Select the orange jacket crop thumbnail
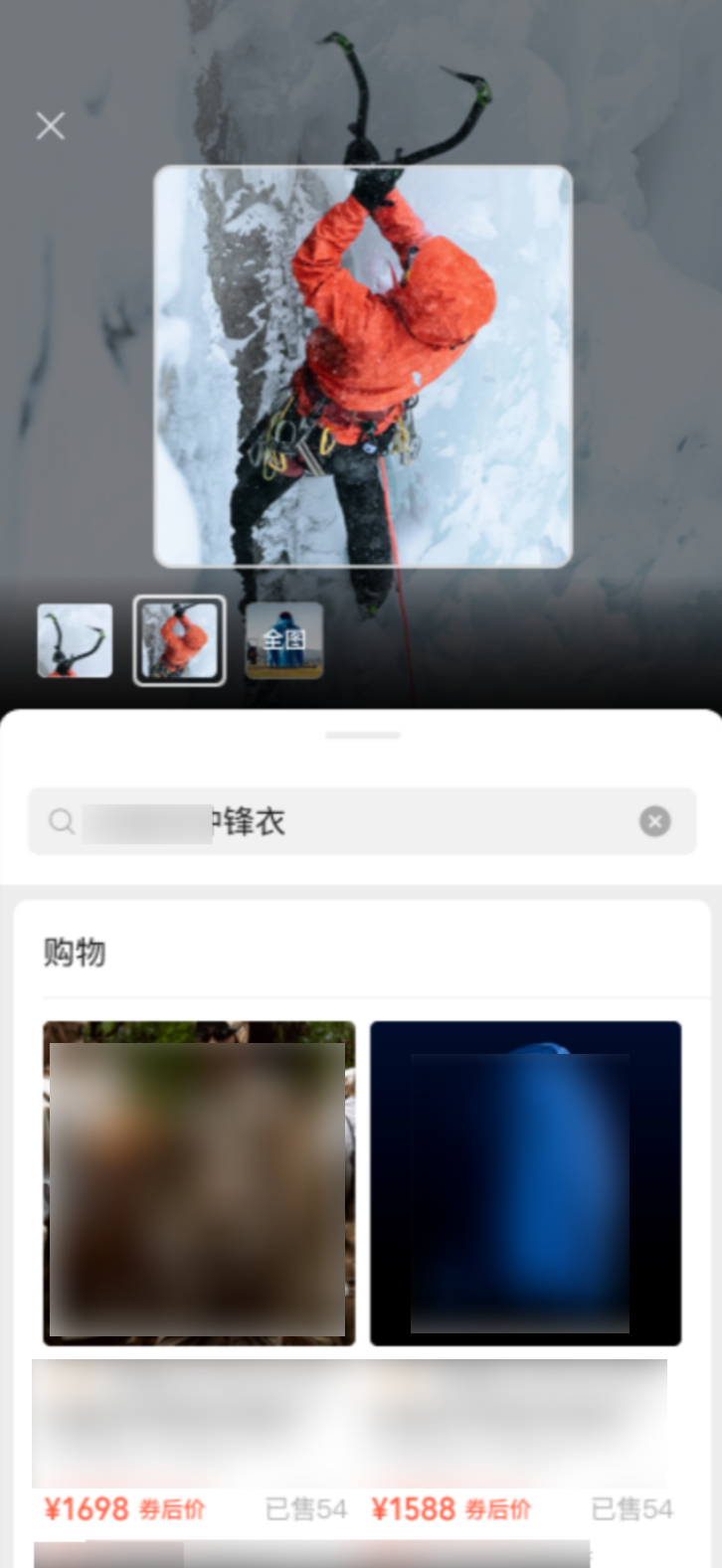The width and height of the screenshot is (722, 1568). [180, 640]
